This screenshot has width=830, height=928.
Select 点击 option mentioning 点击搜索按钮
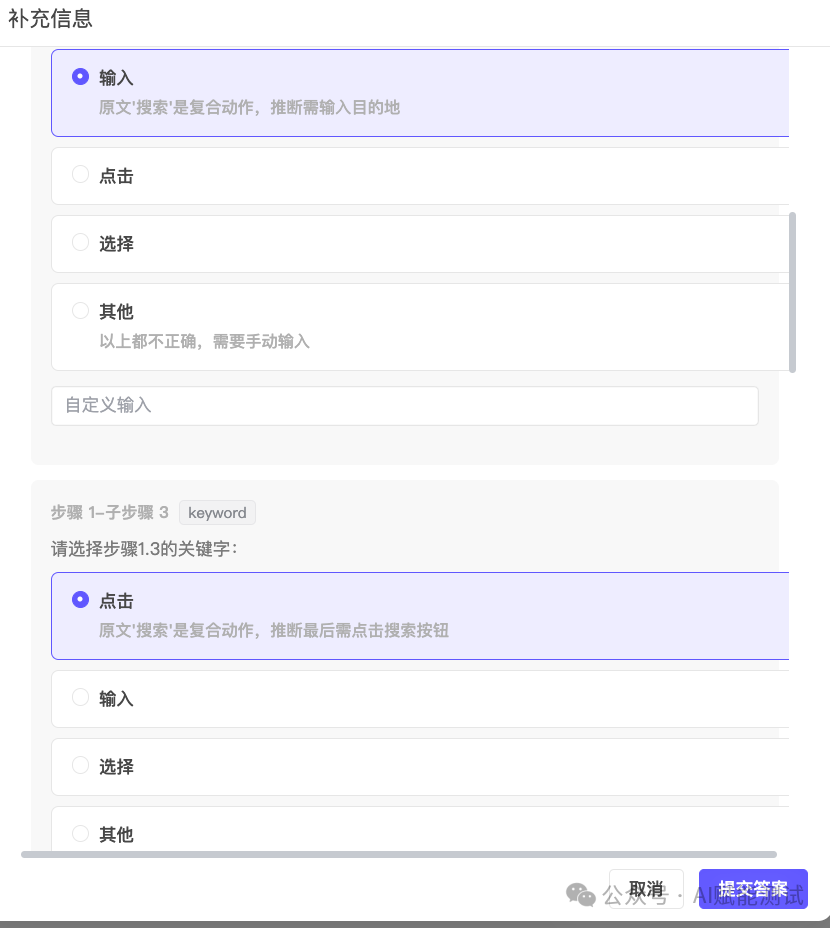(x=81, y=601)
